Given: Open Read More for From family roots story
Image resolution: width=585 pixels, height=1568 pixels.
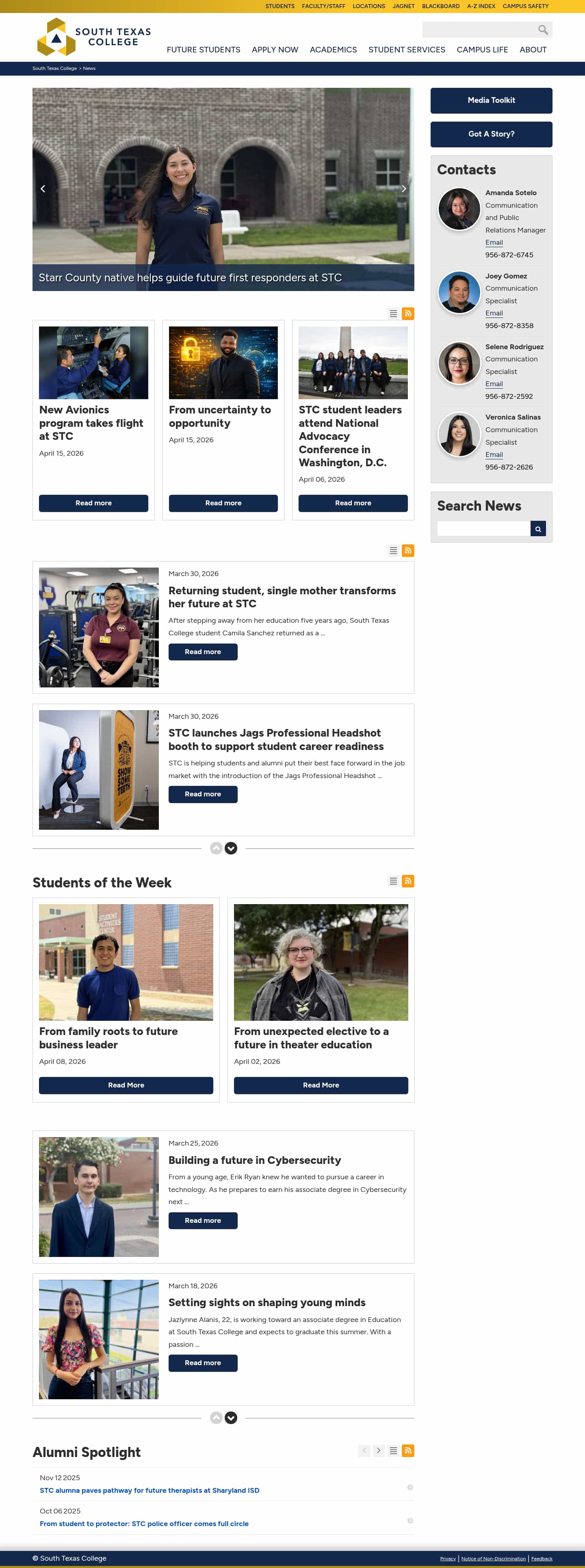Looking at the screenshot, I should tap(126, 1085).
